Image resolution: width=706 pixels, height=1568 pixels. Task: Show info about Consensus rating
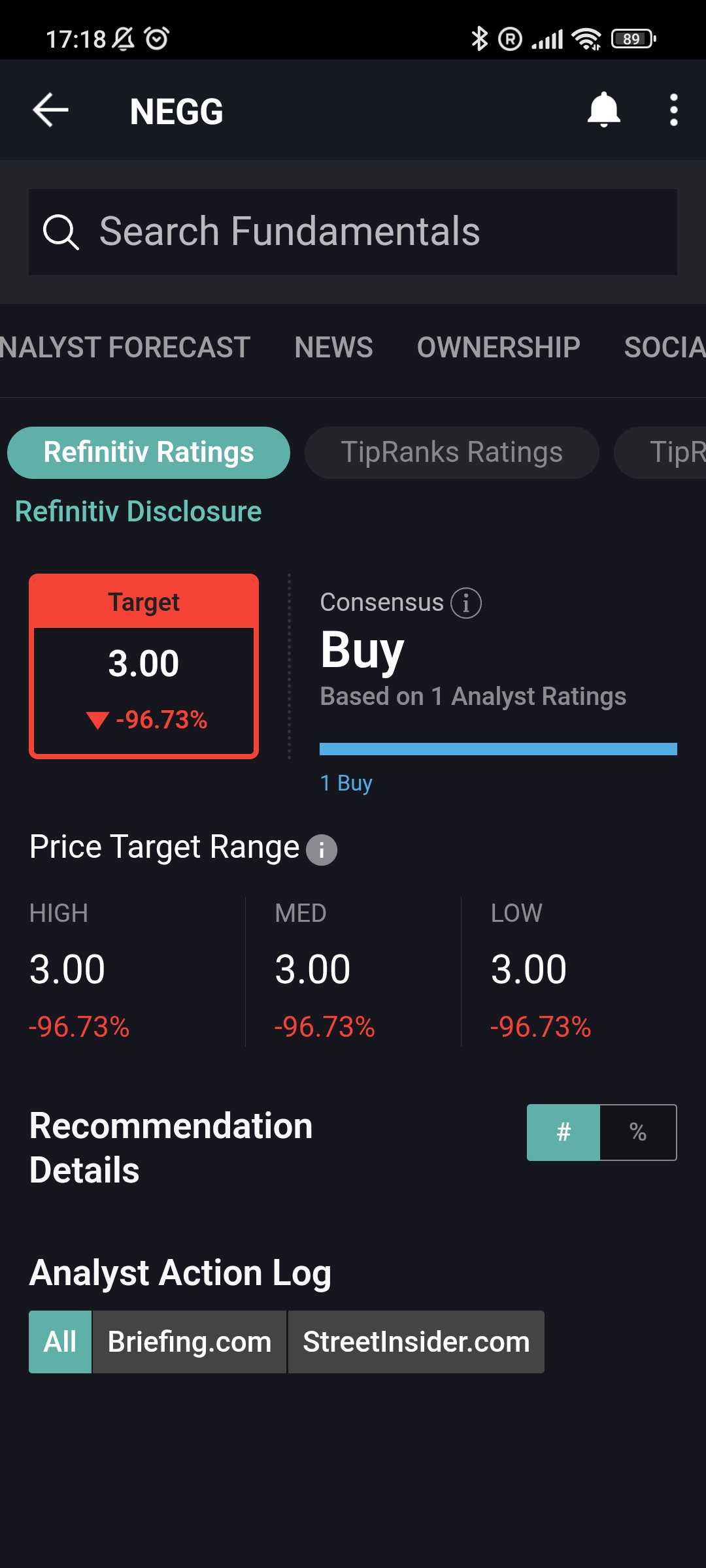pos(466,603)
